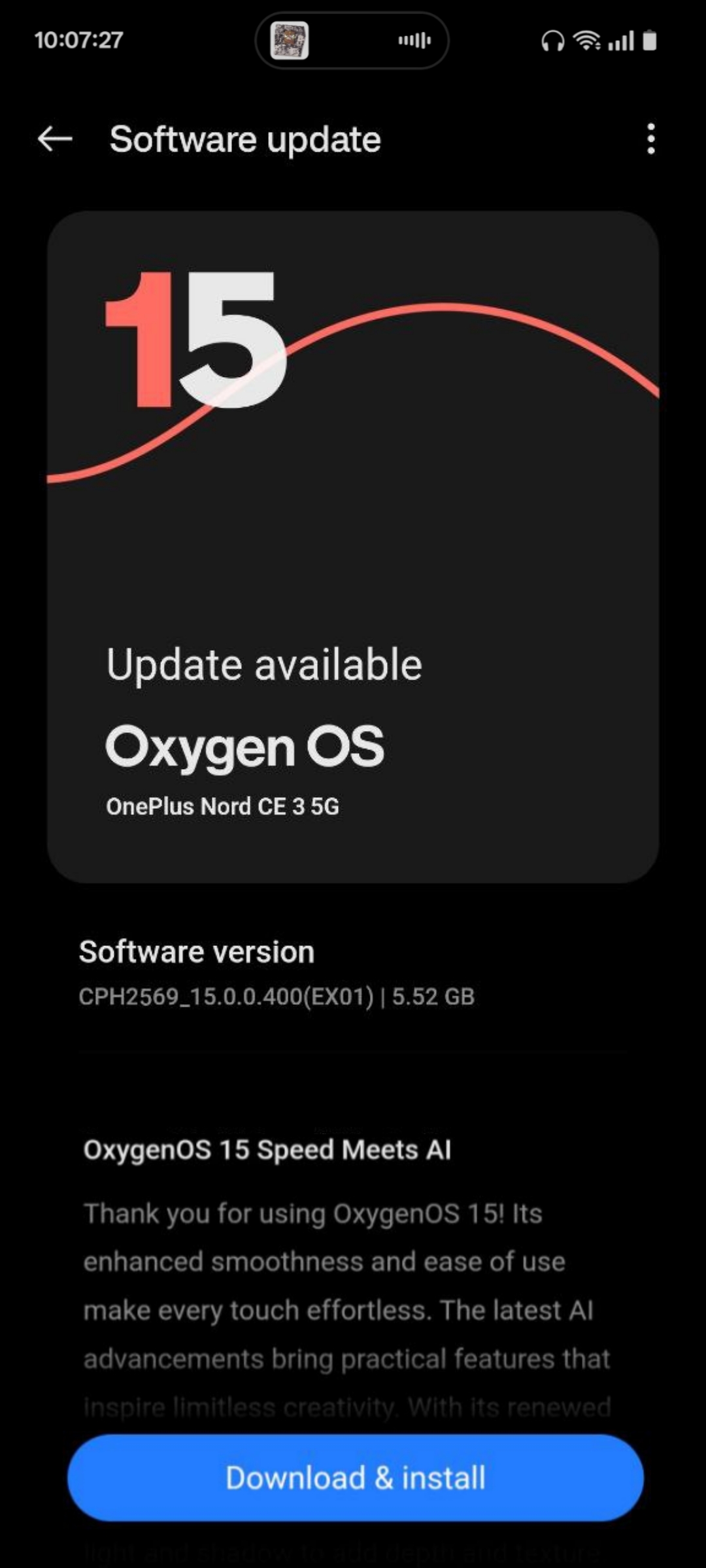Open the now-playing media pill at top
Screen dimensions: 706x1568
pyautogui.click(x=352, y=41)
